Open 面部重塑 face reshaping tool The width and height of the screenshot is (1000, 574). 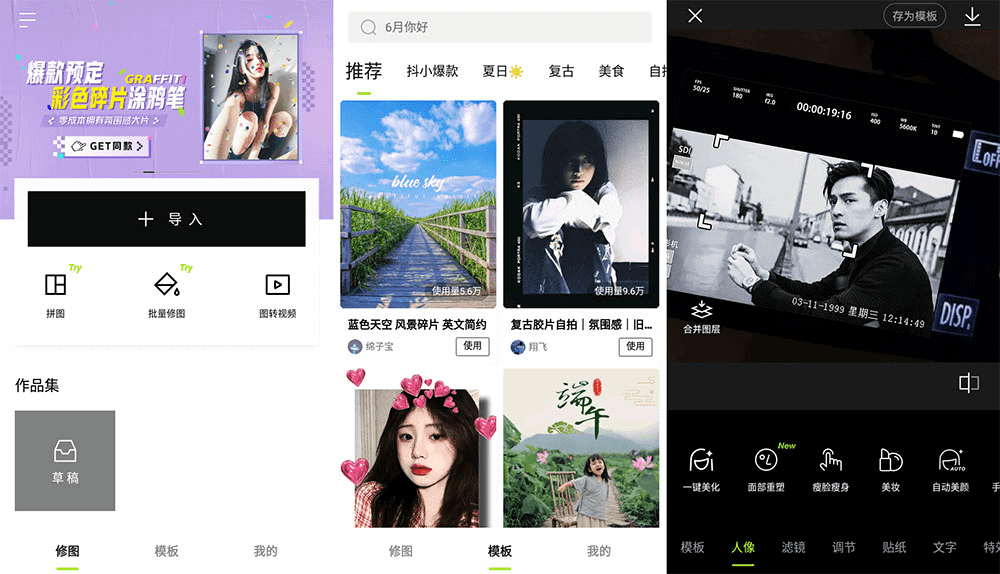[766, 468]
